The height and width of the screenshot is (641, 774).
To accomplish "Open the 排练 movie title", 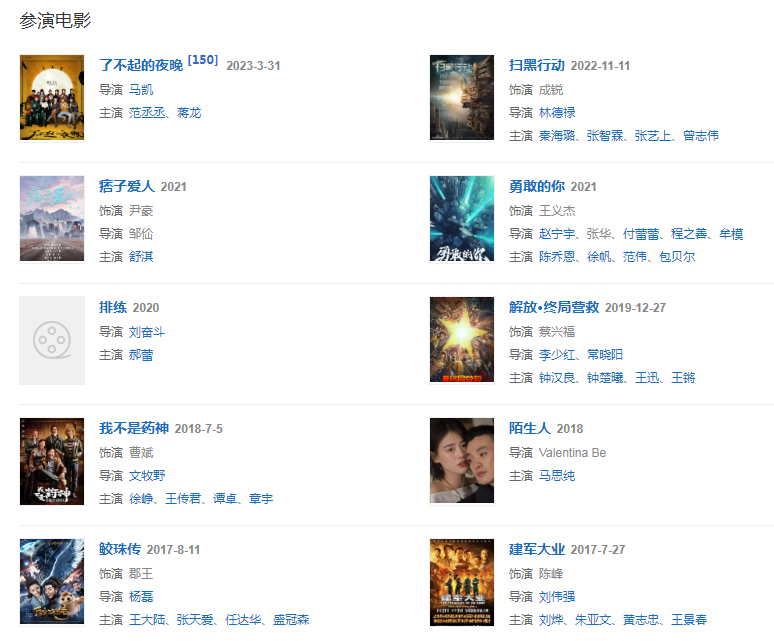I will [113, 307].
